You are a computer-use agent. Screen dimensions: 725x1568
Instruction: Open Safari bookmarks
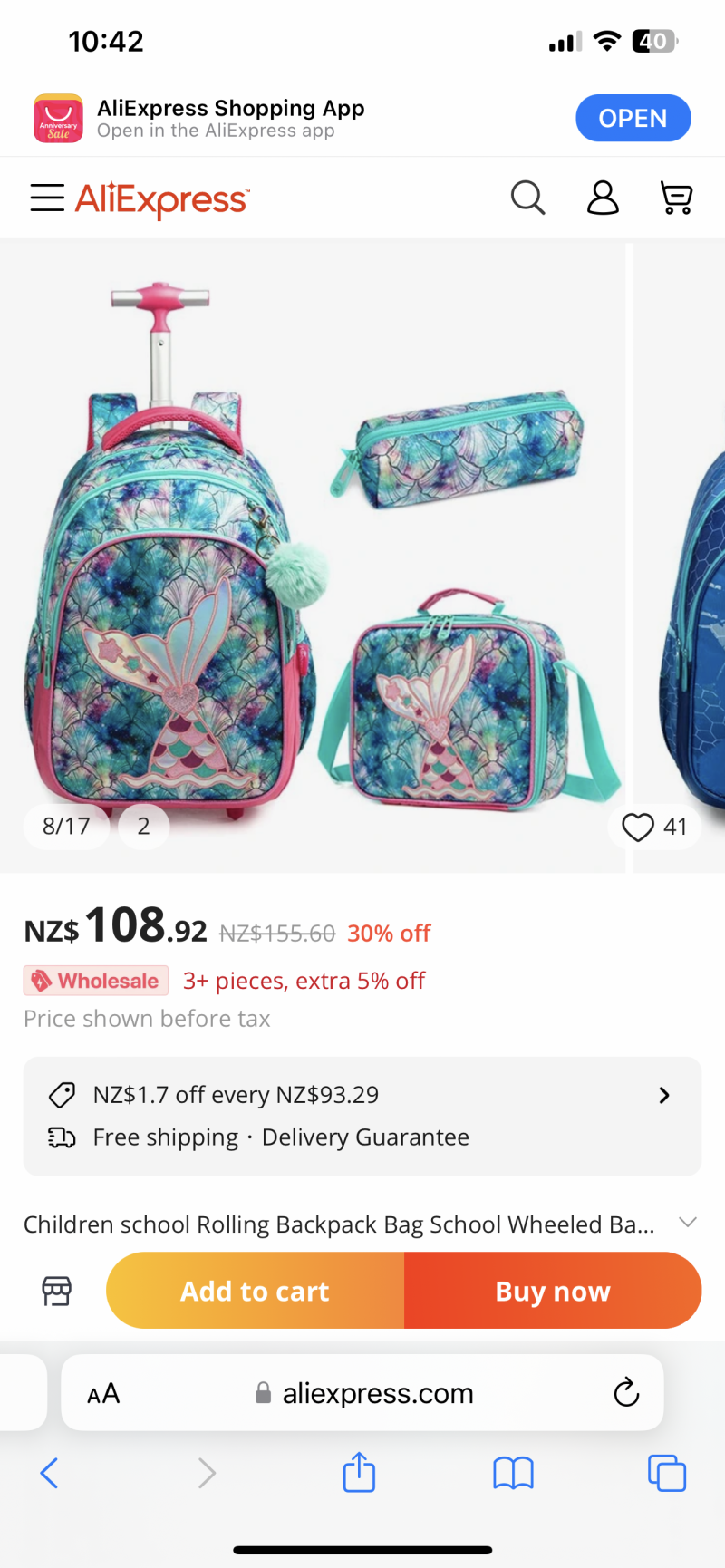(513, 1473)
